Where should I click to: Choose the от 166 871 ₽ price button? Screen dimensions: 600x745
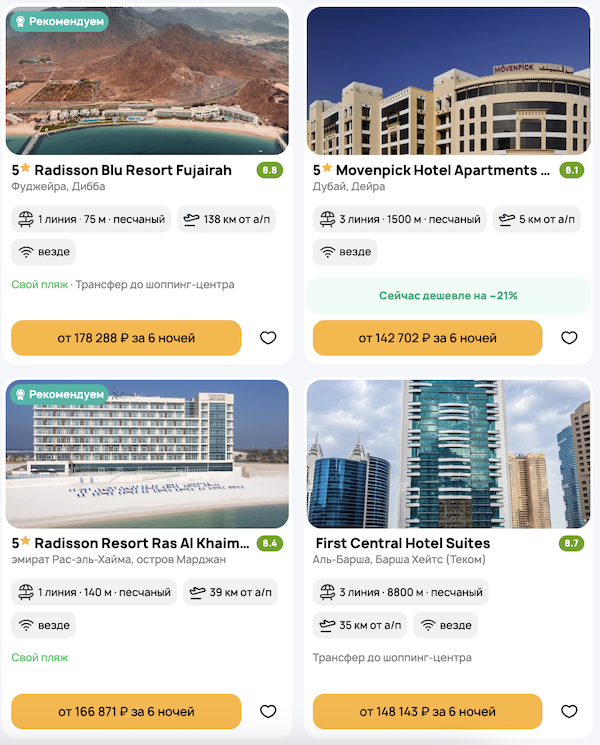coord(126,712)
